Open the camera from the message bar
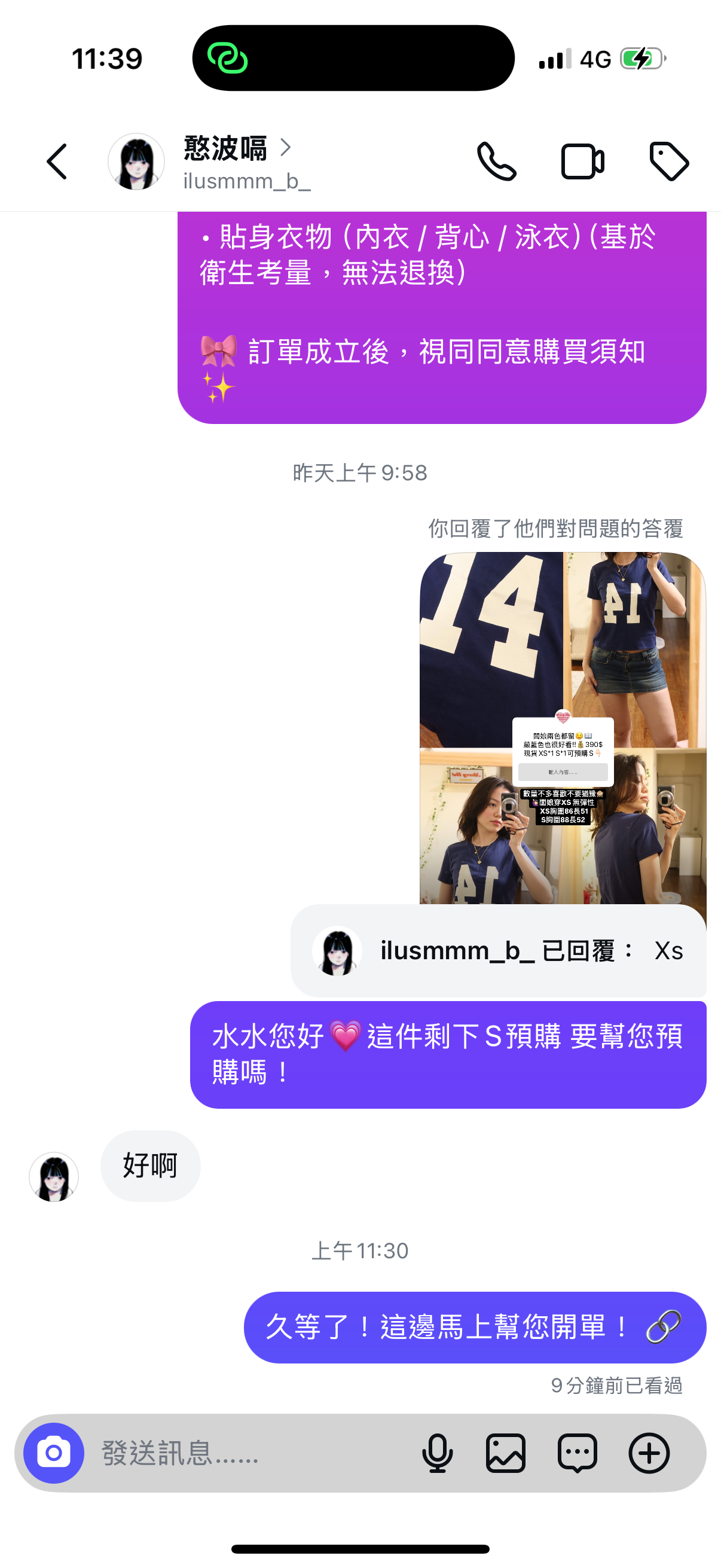The width and height of the screenshot is (721, 1568). point(54,1453)
